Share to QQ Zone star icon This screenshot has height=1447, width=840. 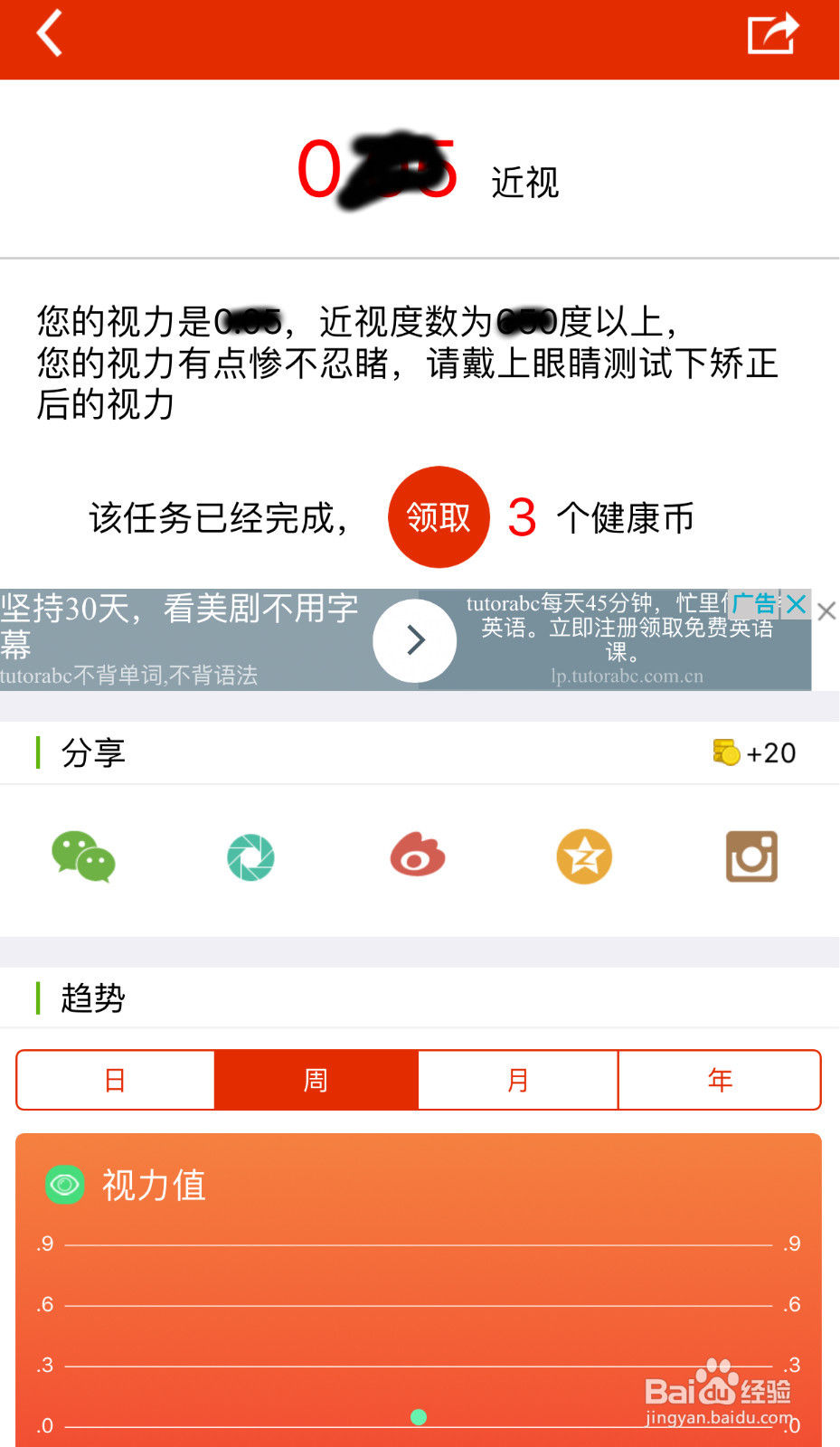[x=583, y=856]
